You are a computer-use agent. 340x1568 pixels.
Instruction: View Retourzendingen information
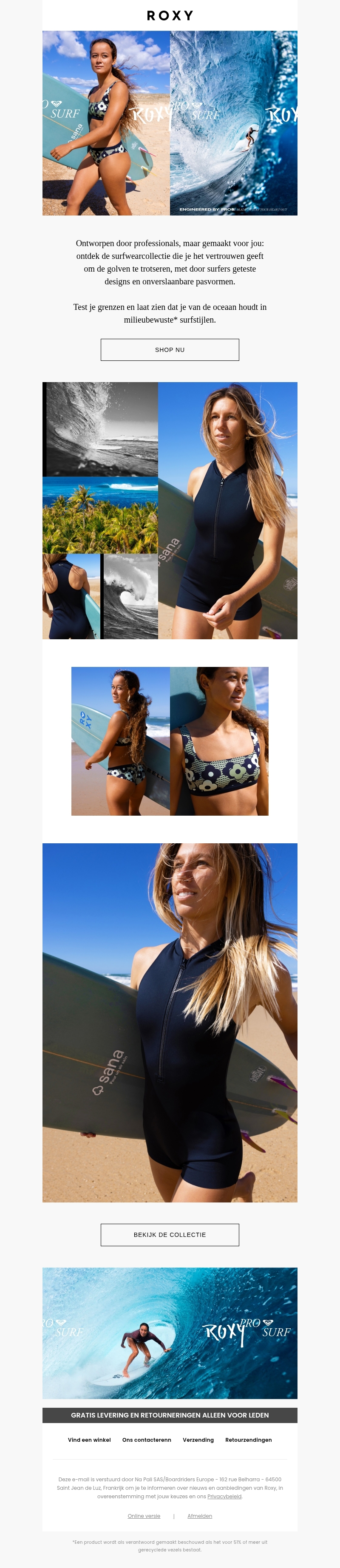click(x=248, y=1440)
